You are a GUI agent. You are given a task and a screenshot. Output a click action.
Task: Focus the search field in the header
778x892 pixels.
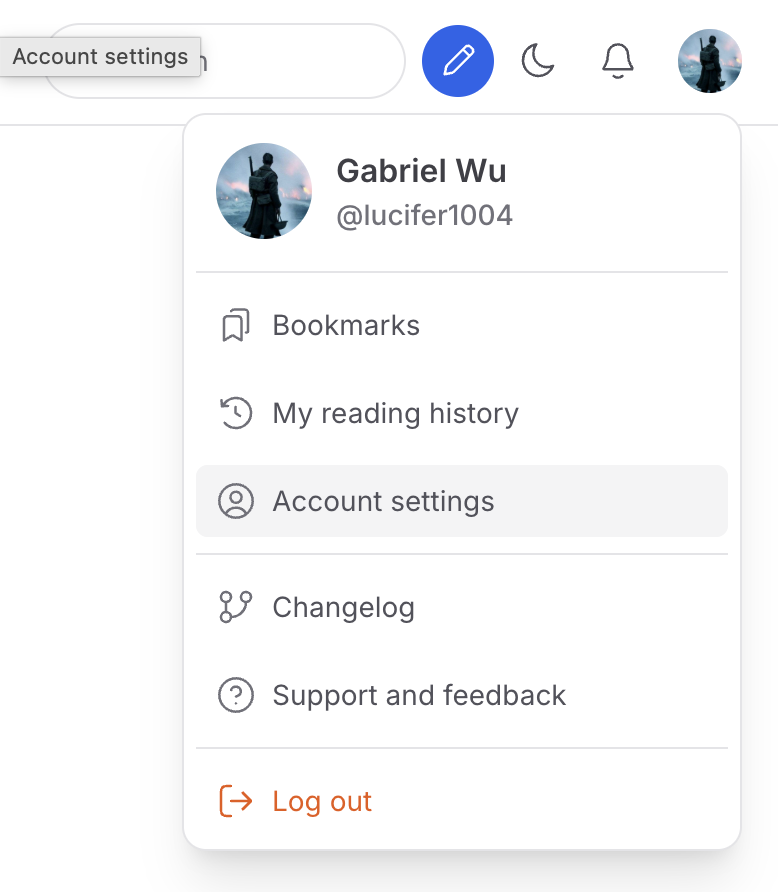click(x=300, y=61)
